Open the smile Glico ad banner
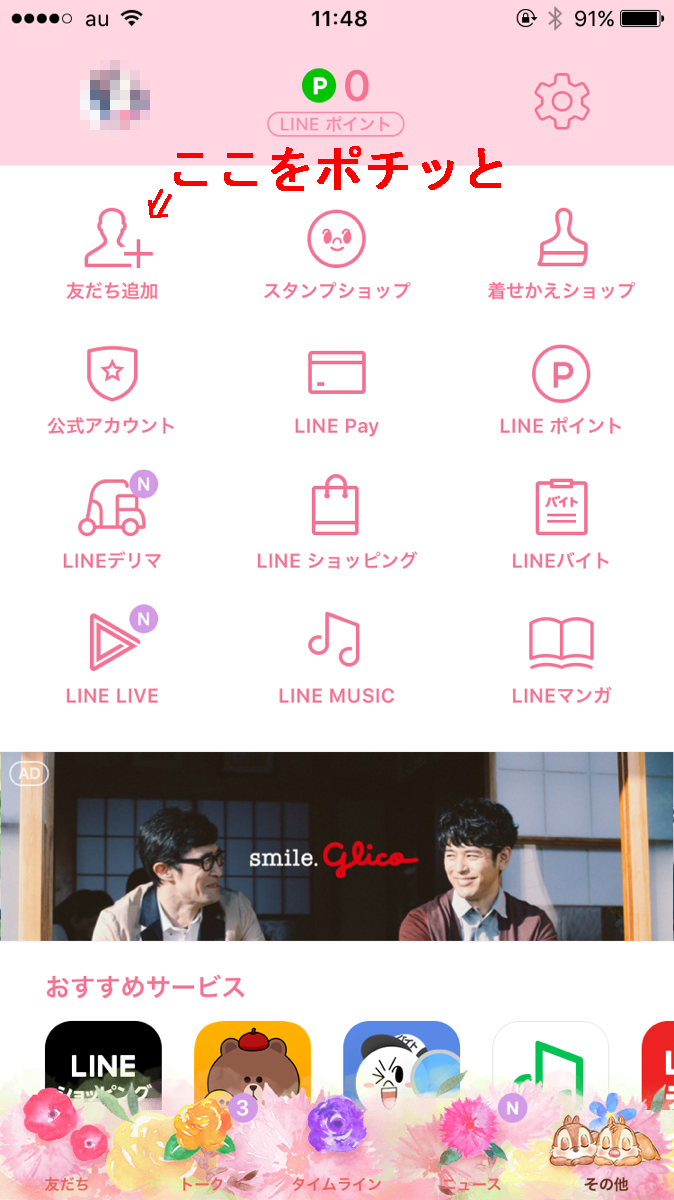Viewport: 674px width, 1200px height. 336,846
